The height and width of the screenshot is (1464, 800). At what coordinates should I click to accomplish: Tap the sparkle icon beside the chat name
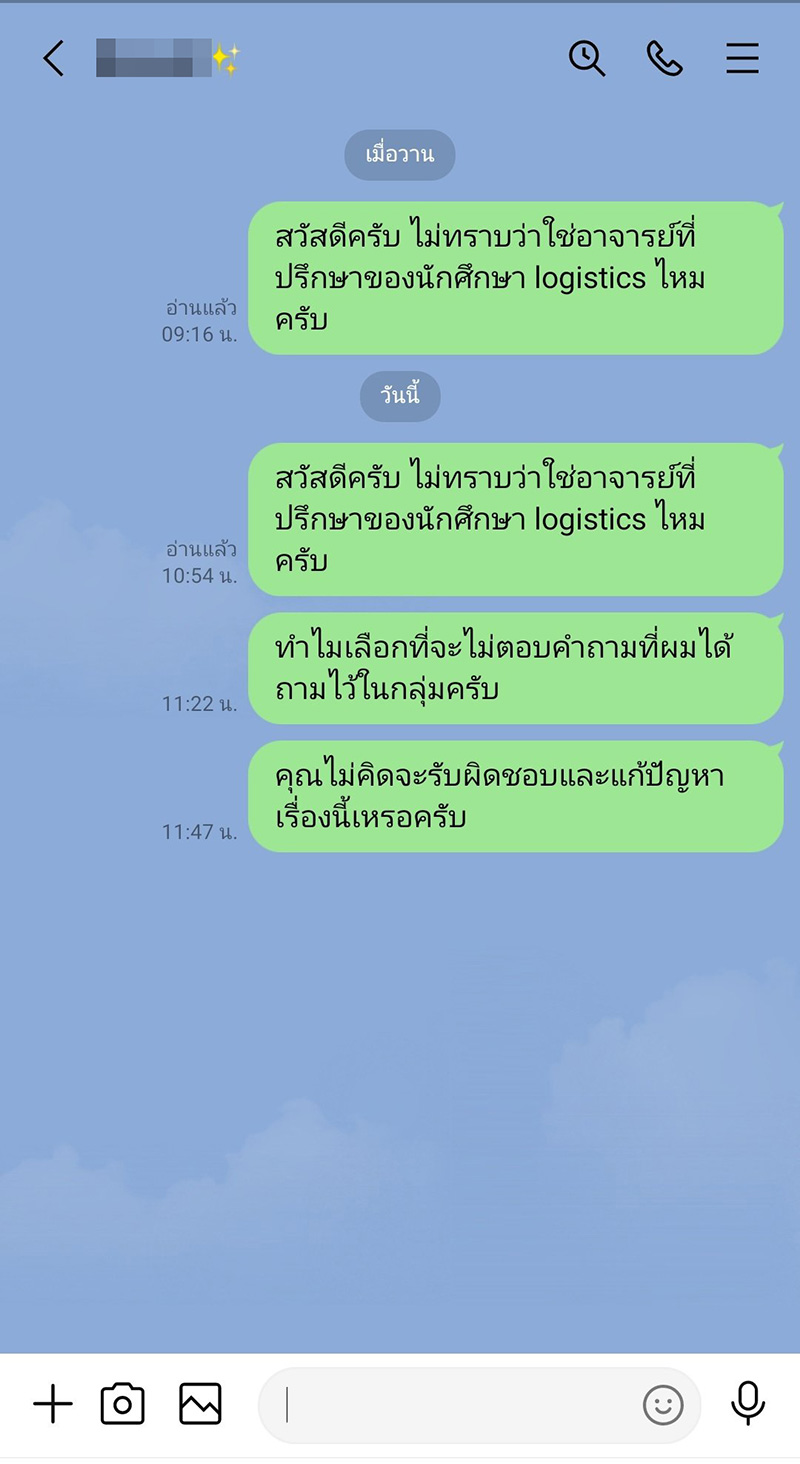tap(227, 58)
